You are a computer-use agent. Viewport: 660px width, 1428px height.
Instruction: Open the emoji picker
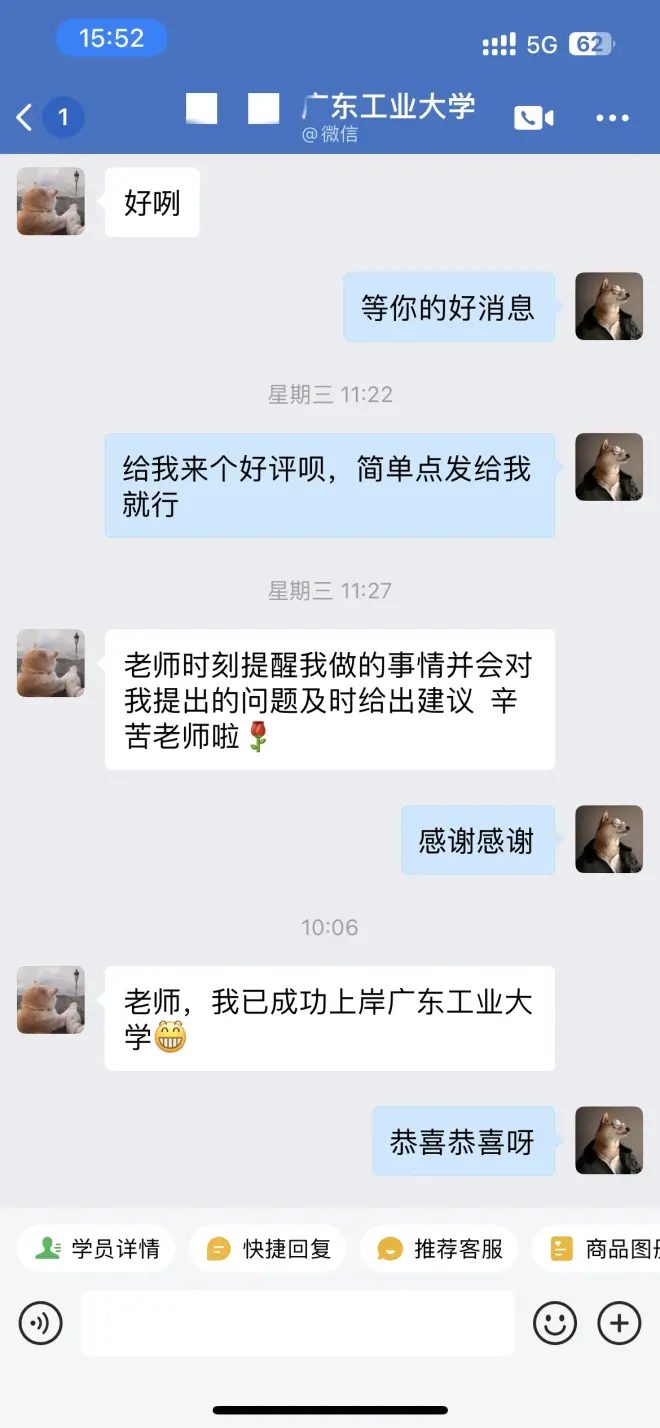[x=555, y=1324]
